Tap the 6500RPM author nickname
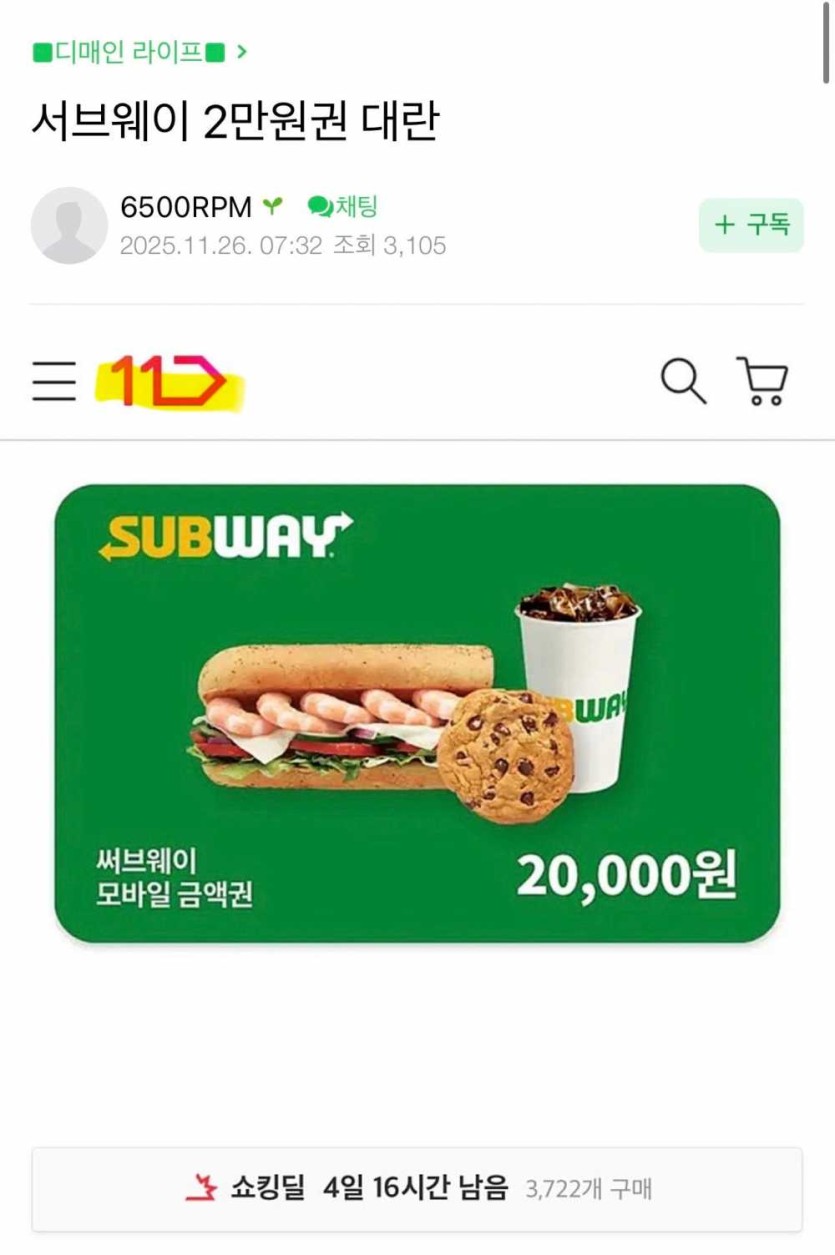Screen dimensions: 835x1255 tap(186, 207)
